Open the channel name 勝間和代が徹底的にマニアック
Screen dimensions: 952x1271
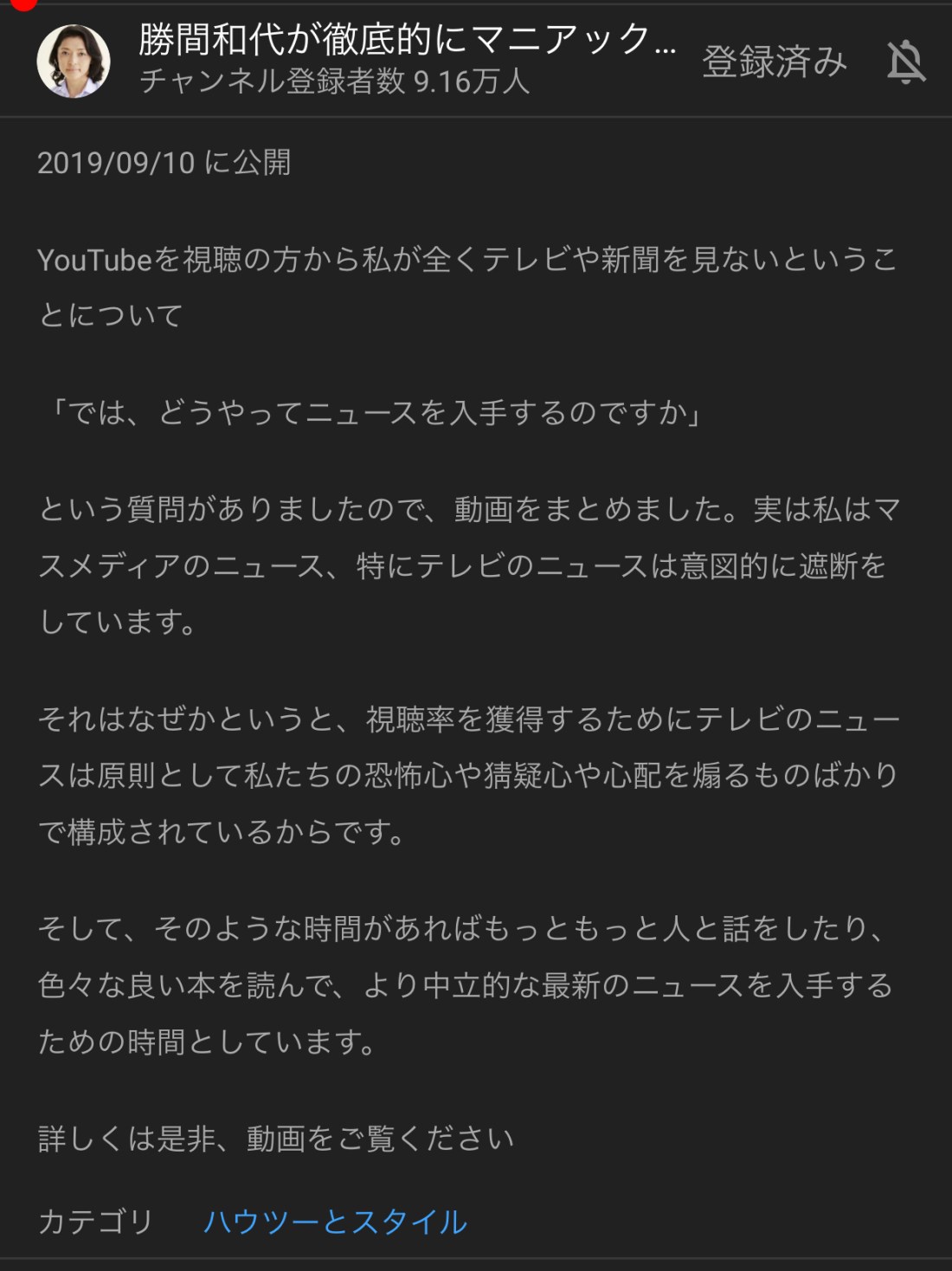407,39
